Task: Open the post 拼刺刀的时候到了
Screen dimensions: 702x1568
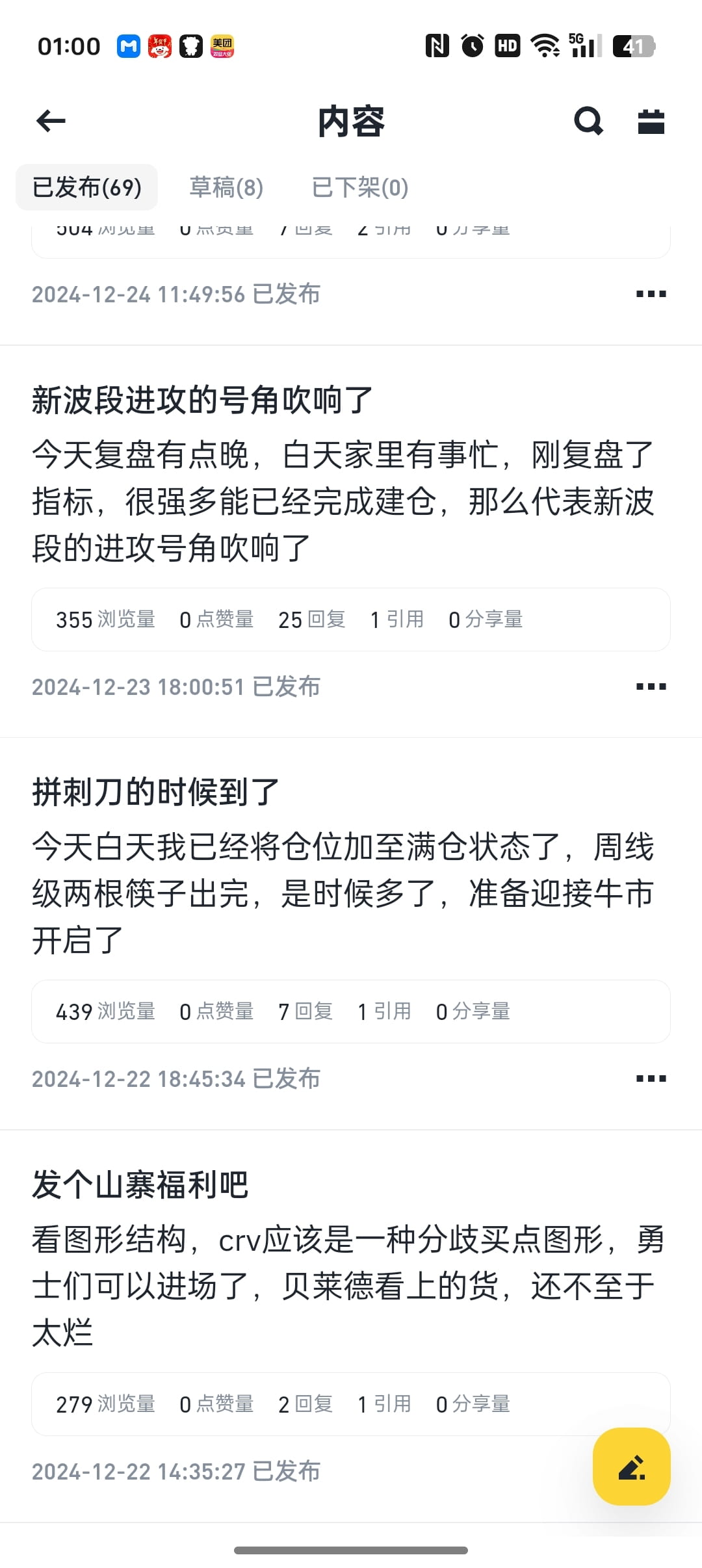Action: pyautogui.click(x=155, y=792)
